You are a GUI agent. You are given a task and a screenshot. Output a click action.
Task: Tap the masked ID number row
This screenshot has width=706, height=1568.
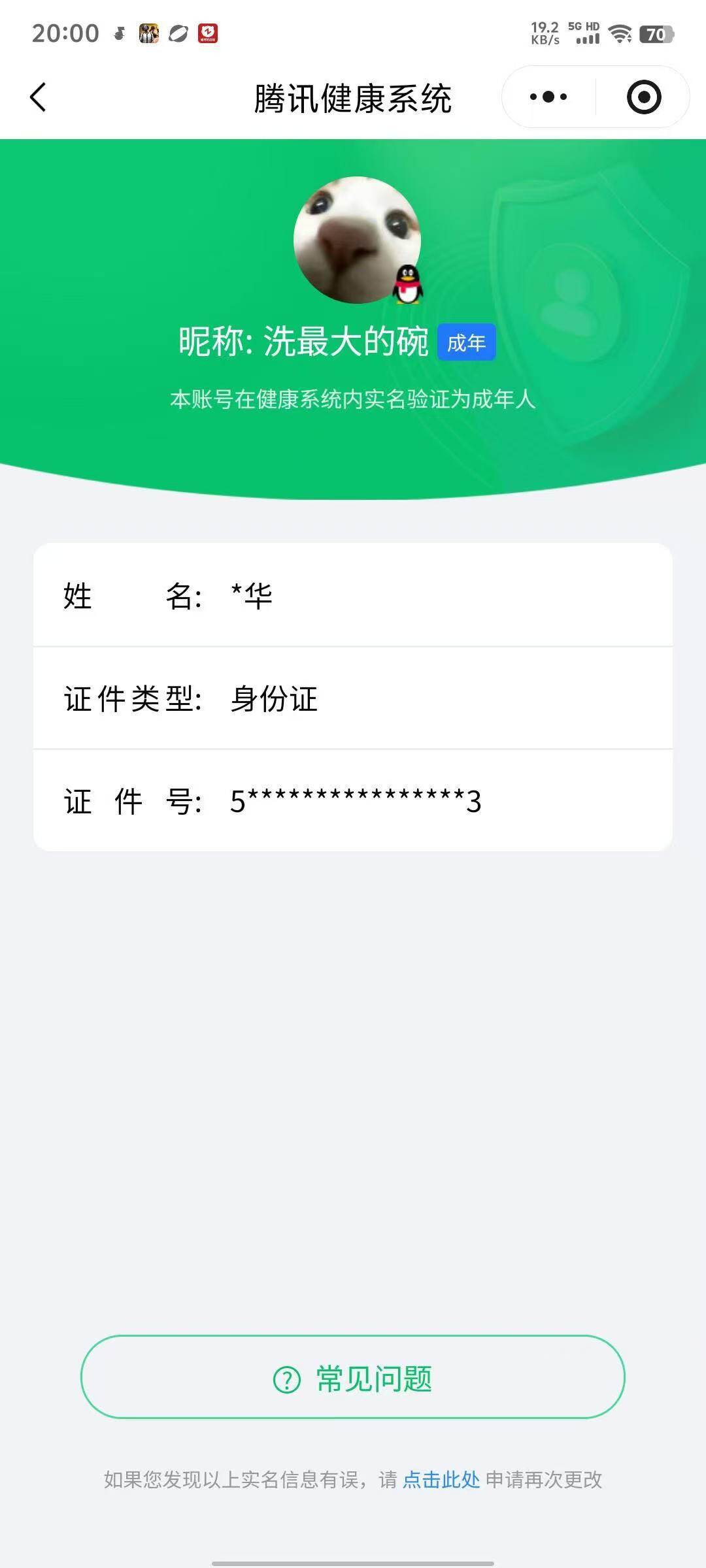point(353,802)
